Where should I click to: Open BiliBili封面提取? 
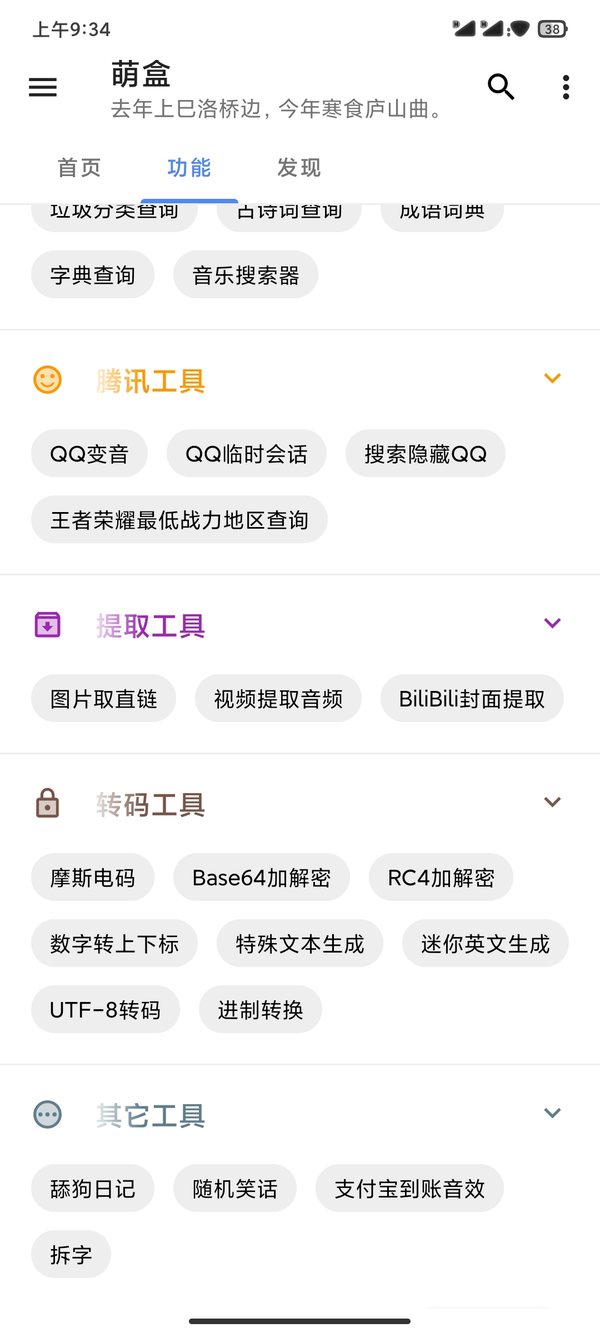point(472,699)
